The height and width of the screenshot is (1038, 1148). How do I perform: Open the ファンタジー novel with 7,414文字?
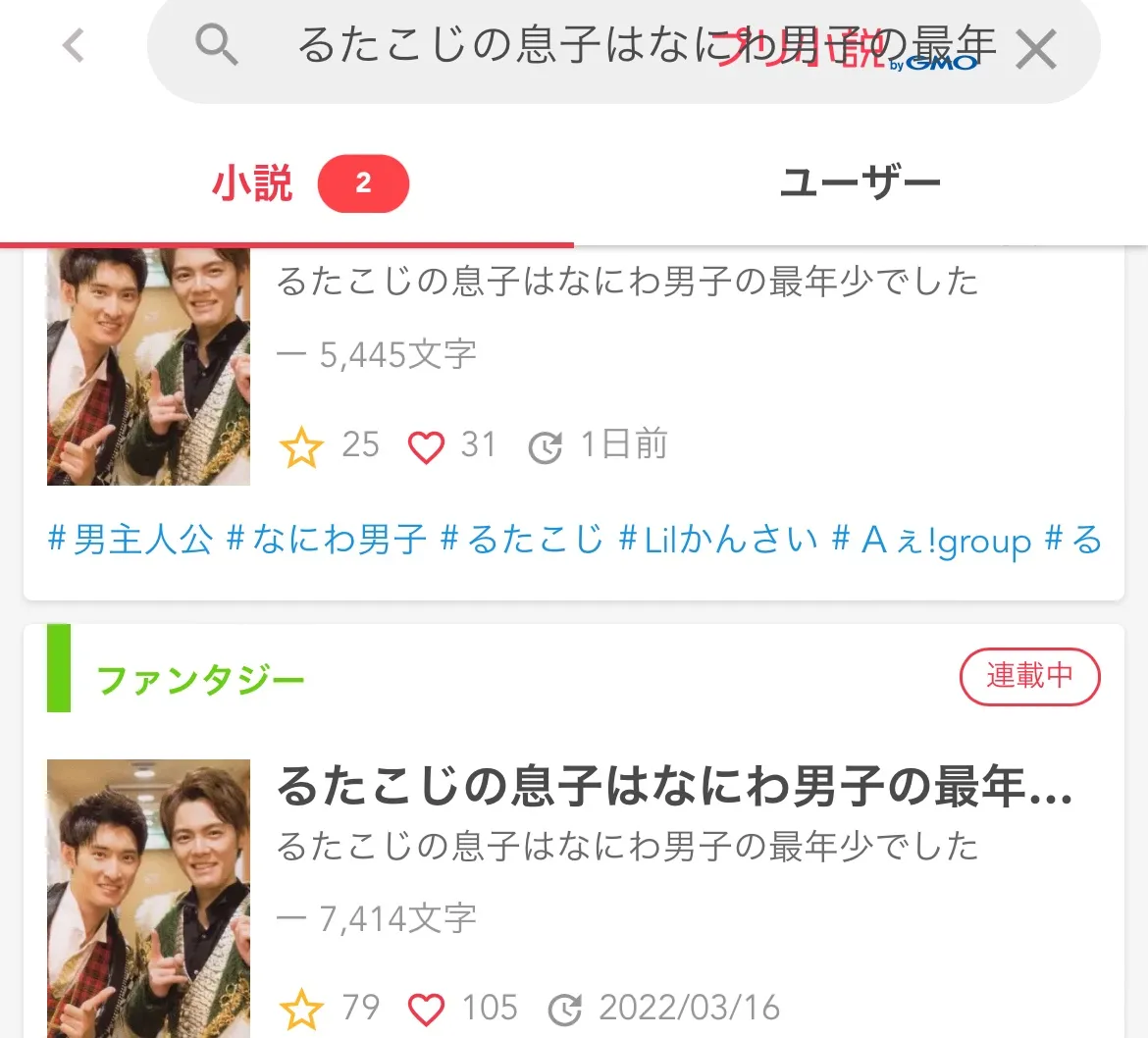(673, 787)
